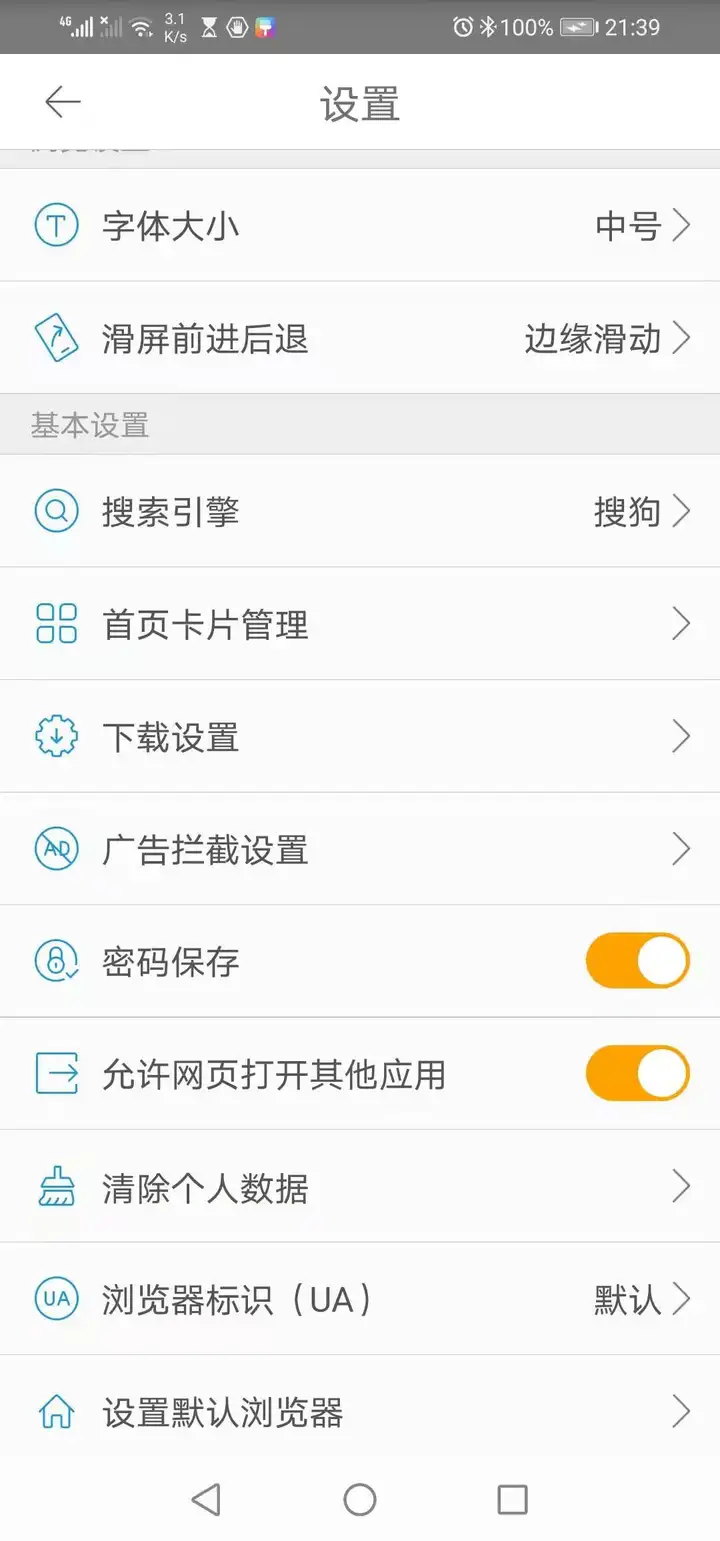The height and width of the screenshot is (1541, 720).
Task: Disable the 密码保存 password saving switch
Action: click(638, 961)
